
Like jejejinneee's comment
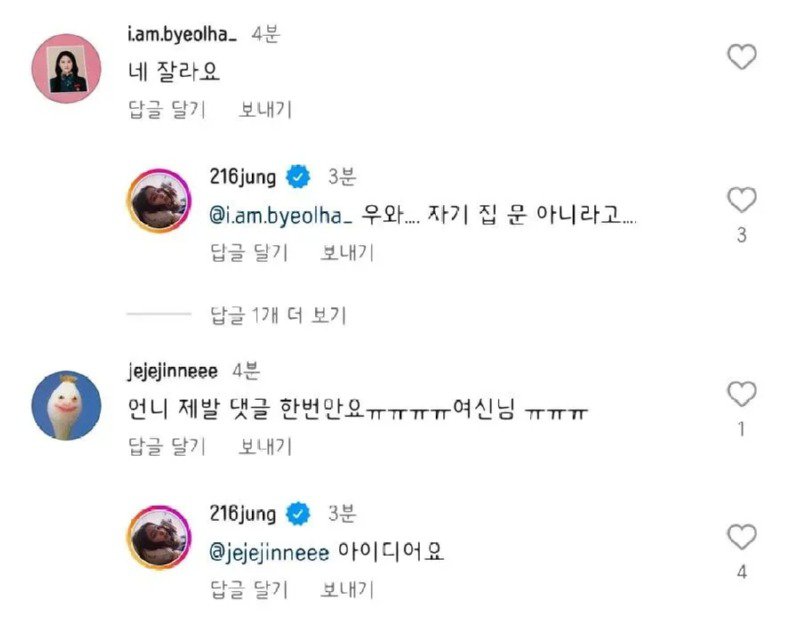(x=741, y=394)
